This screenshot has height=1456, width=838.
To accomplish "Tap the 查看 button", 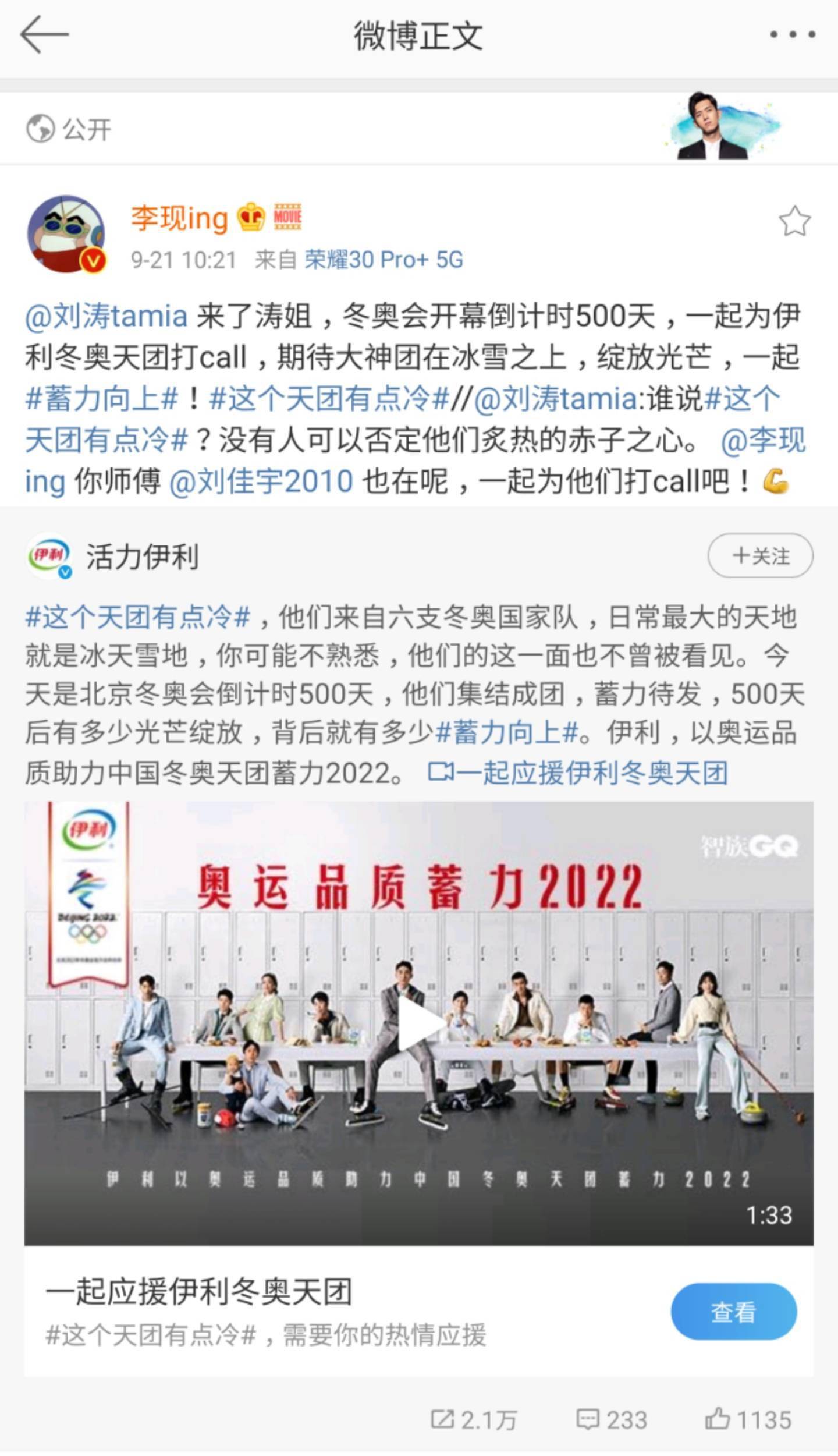I will pos(733,1312).
